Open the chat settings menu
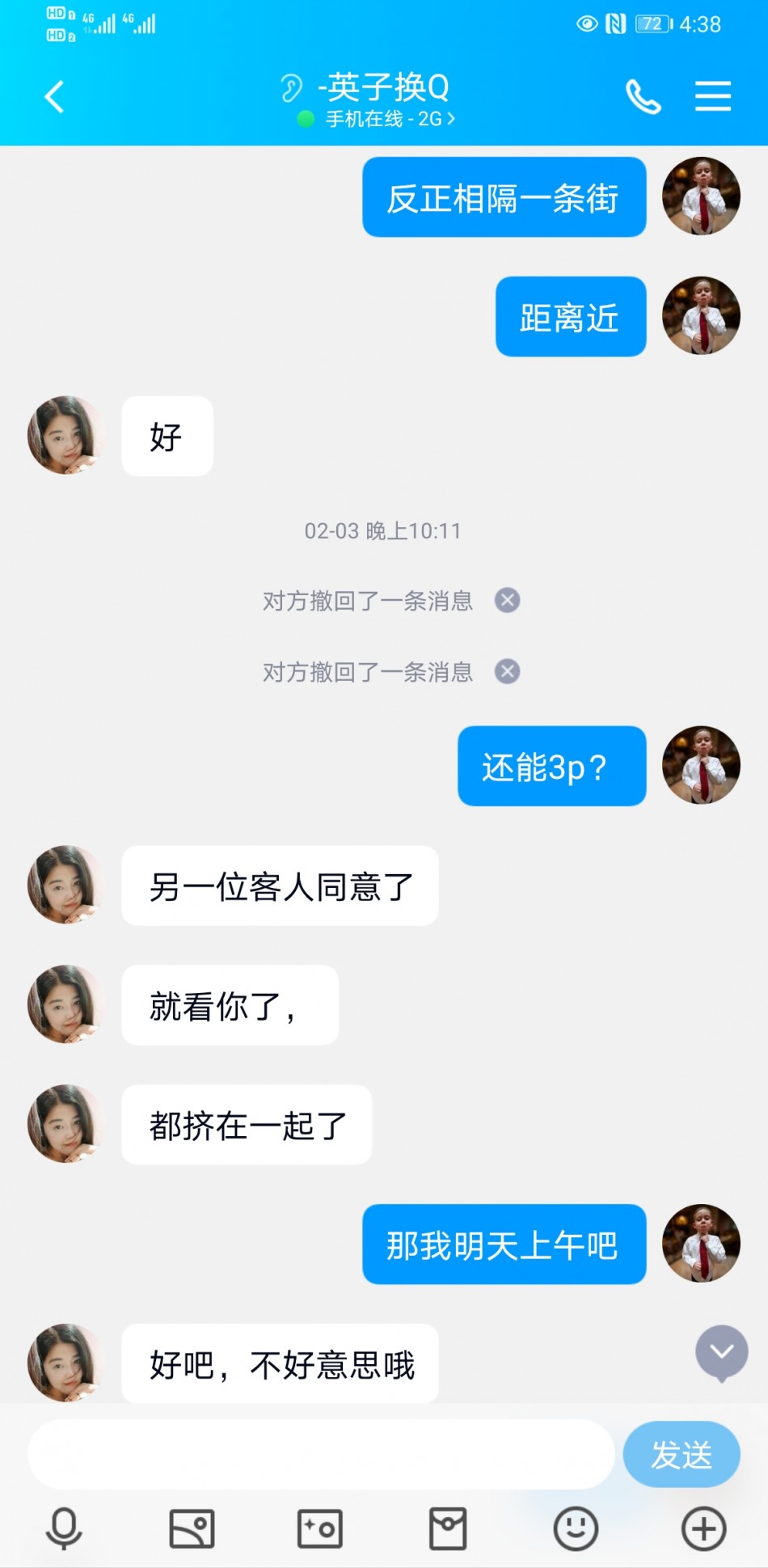This screenshot has height=1568, width=768. [712, 96]
